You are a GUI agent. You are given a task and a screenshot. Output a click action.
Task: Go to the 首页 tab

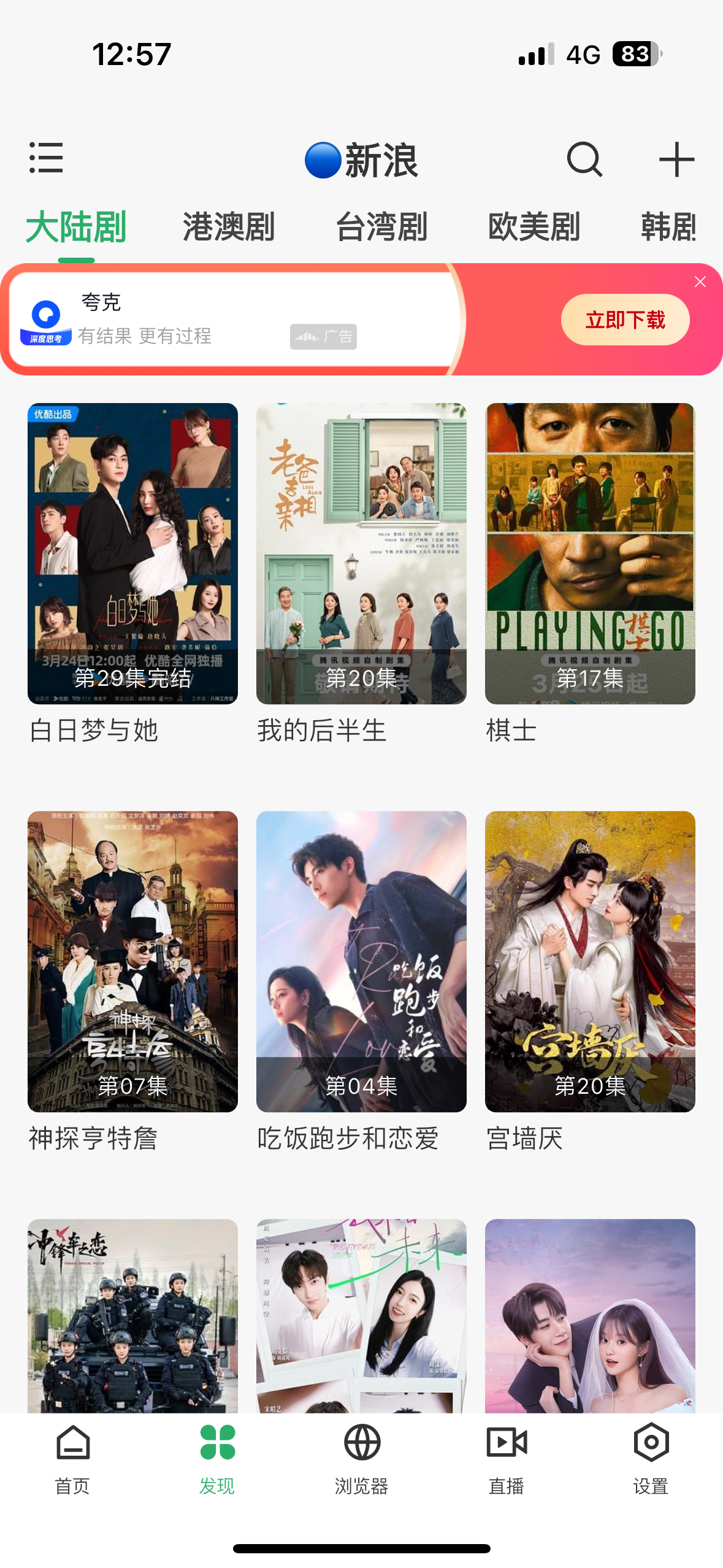(x=72, y=1458)
